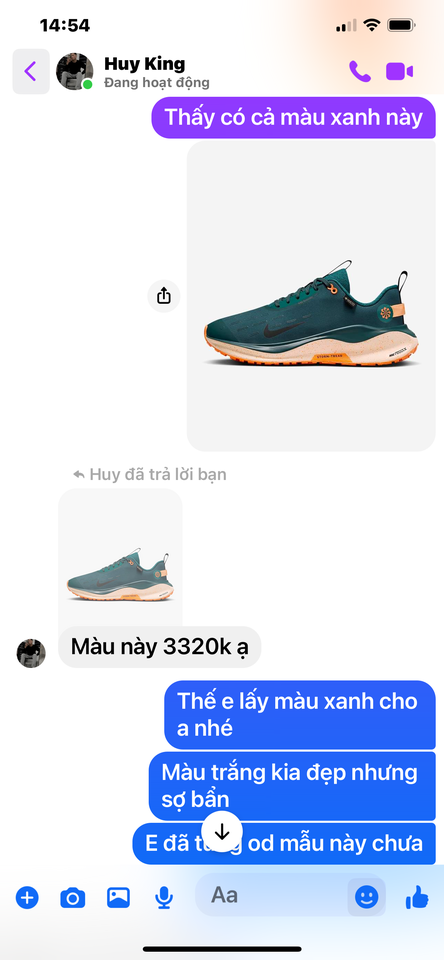Image resolution: width=444 pixels, height=960 pixels.
Task: Go back from the chat
Action: click(31, 72)
